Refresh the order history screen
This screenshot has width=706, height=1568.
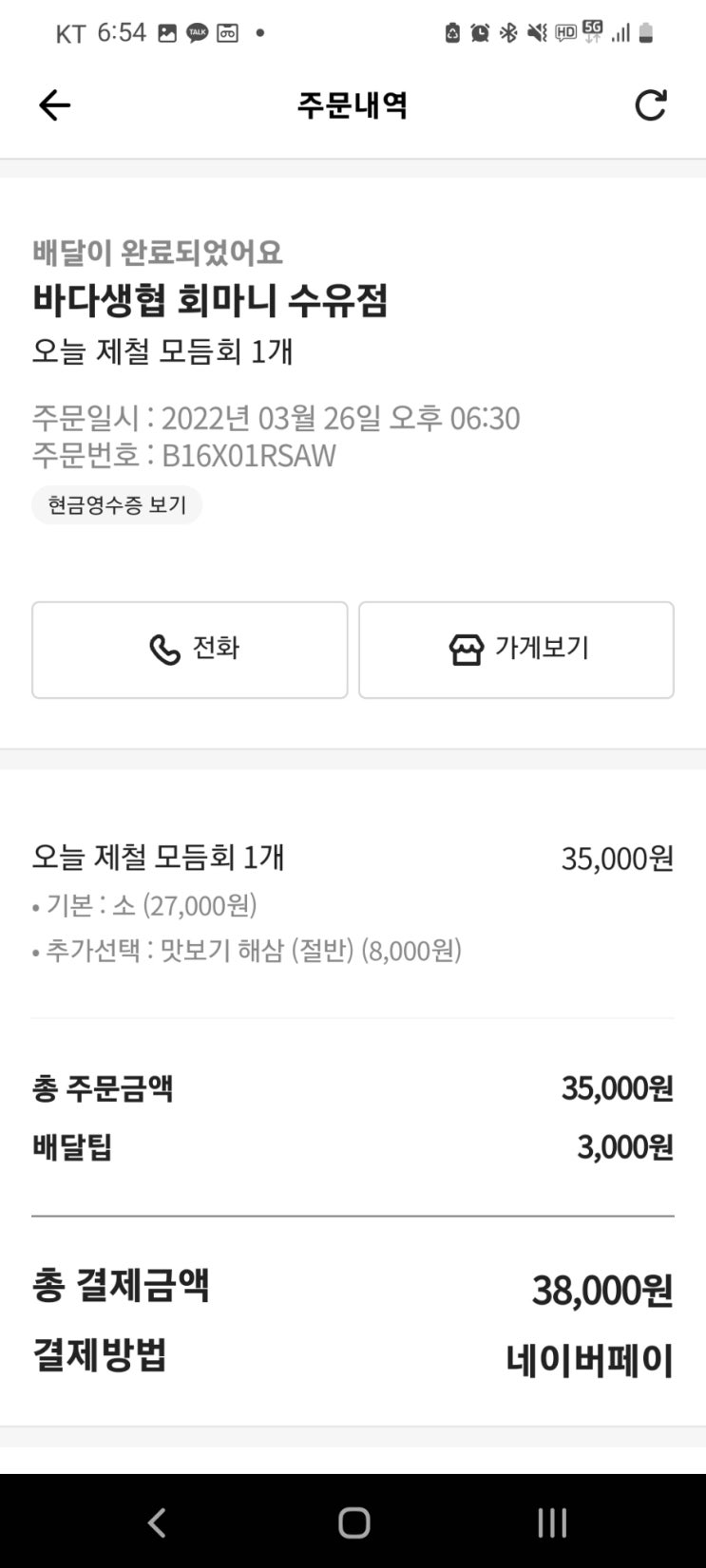[x=650, y=104]
